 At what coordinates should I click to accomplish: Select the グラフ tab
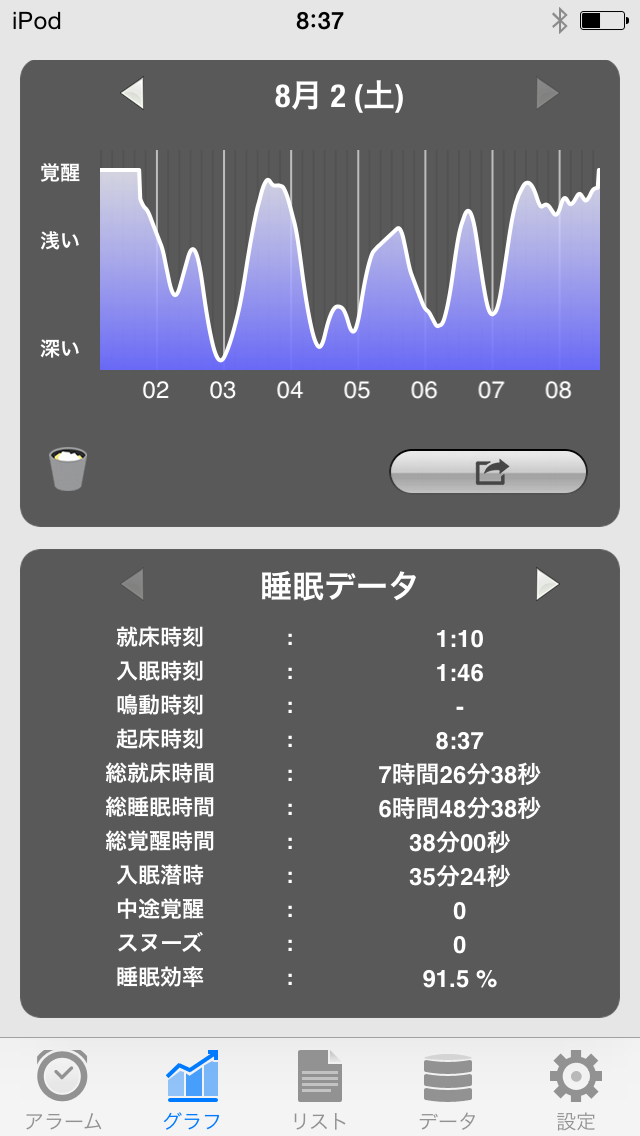point(191,1088)
